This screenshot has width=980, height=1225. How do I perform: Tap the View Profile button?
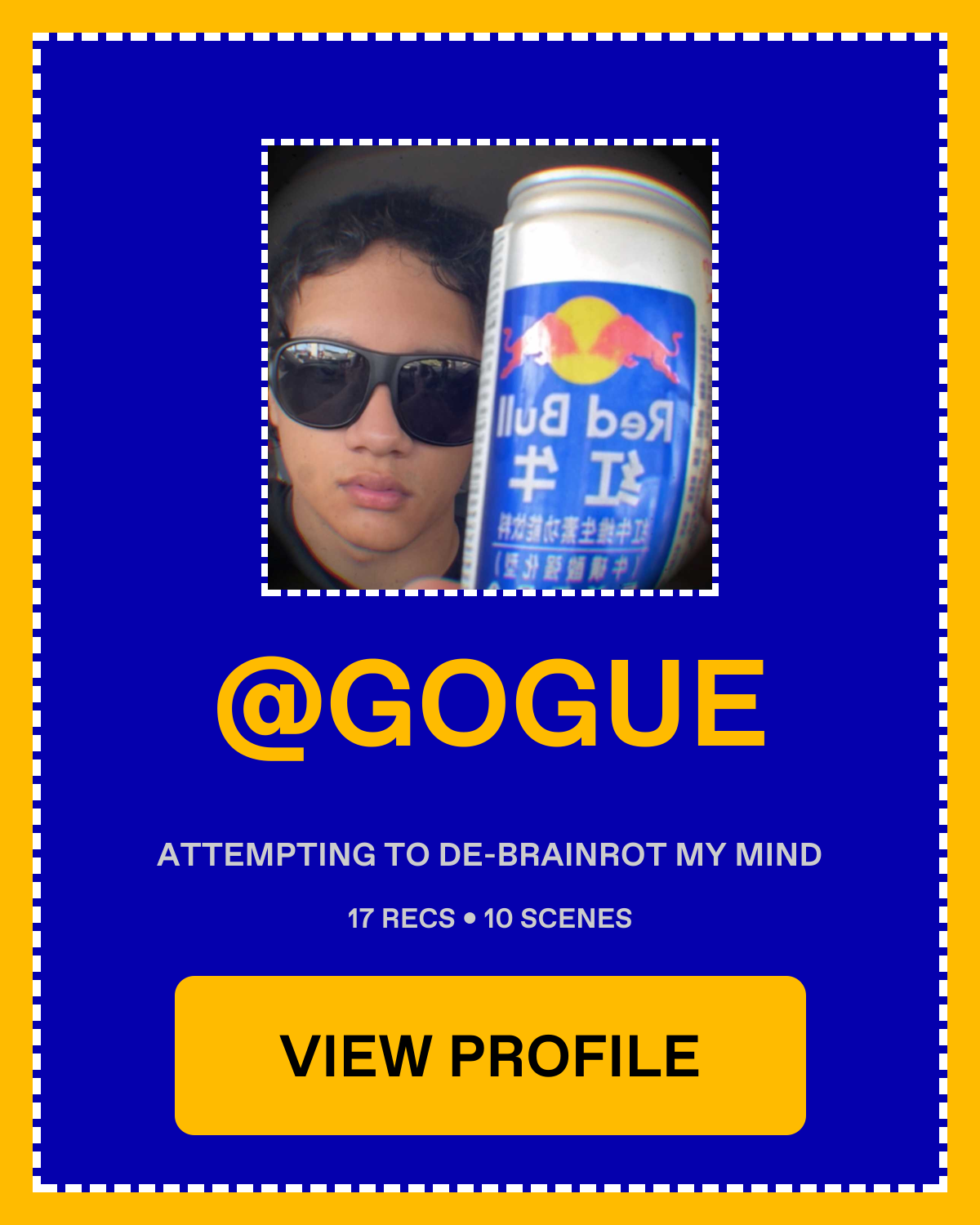coord(490,1055)
